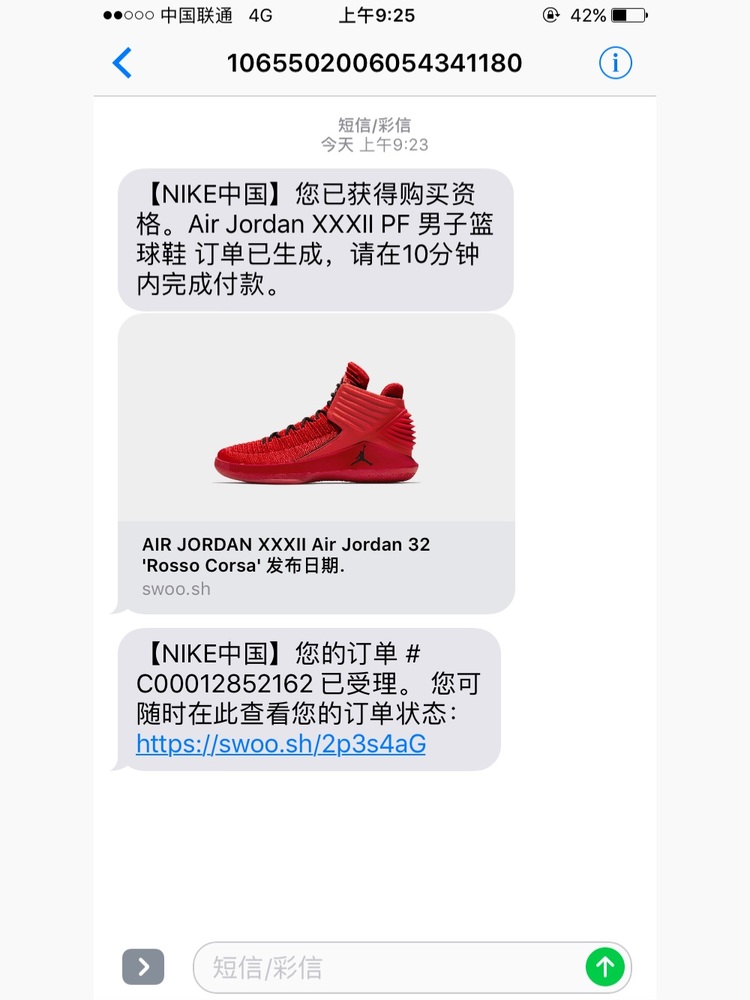Viewport: 750px width, 1000px height.
Task: Open the swoo.sh/2p3s4aG order status link
Action: [x=281, y=744]
